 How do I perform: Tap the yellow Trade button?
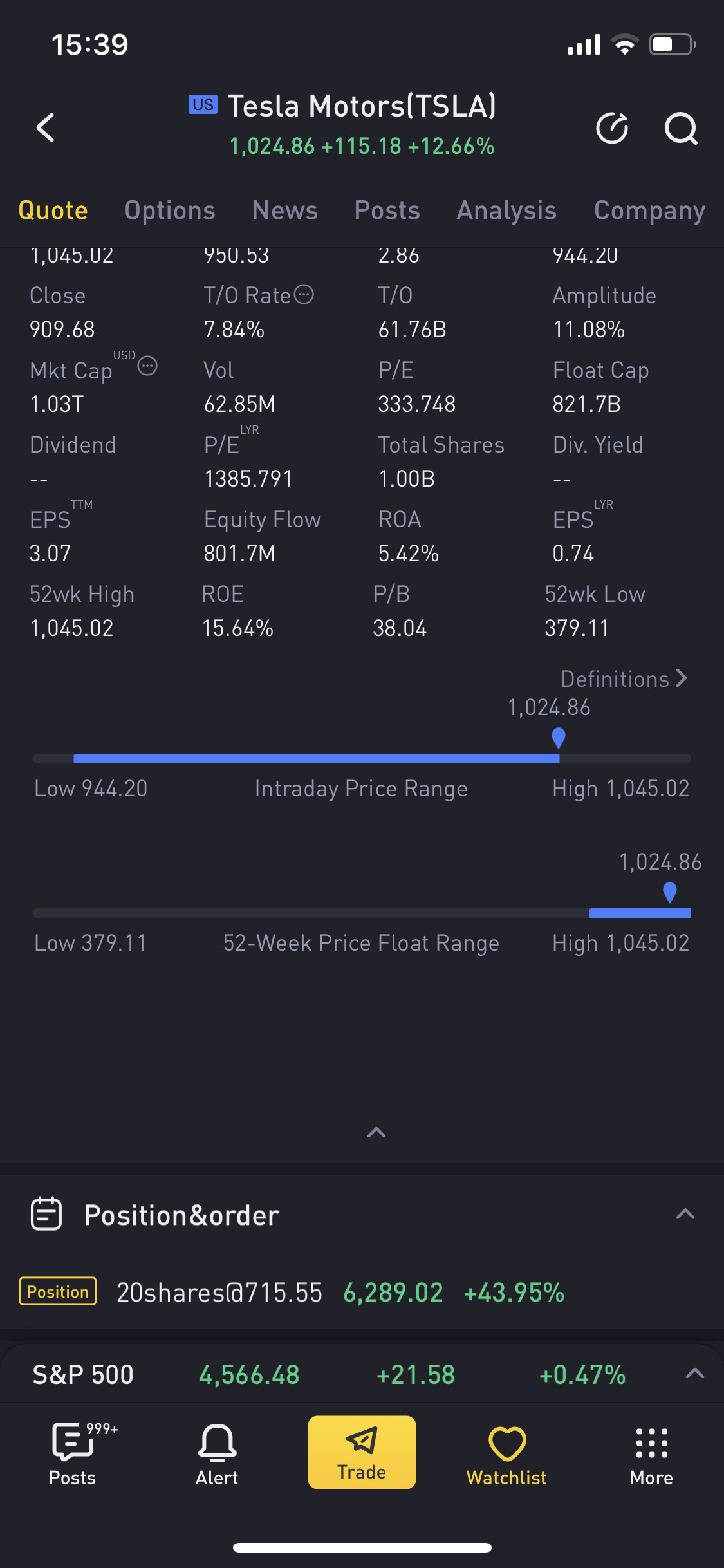point(362,1452)
